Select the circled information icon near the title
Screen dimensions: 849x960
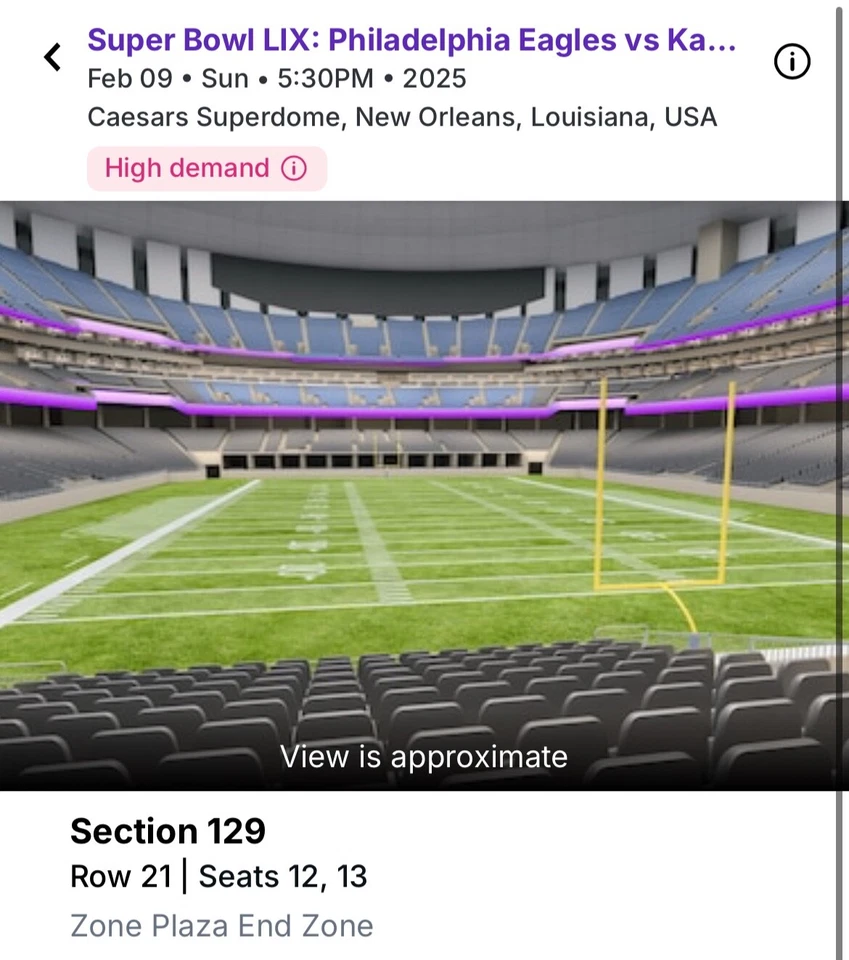(x=791, y=61)
